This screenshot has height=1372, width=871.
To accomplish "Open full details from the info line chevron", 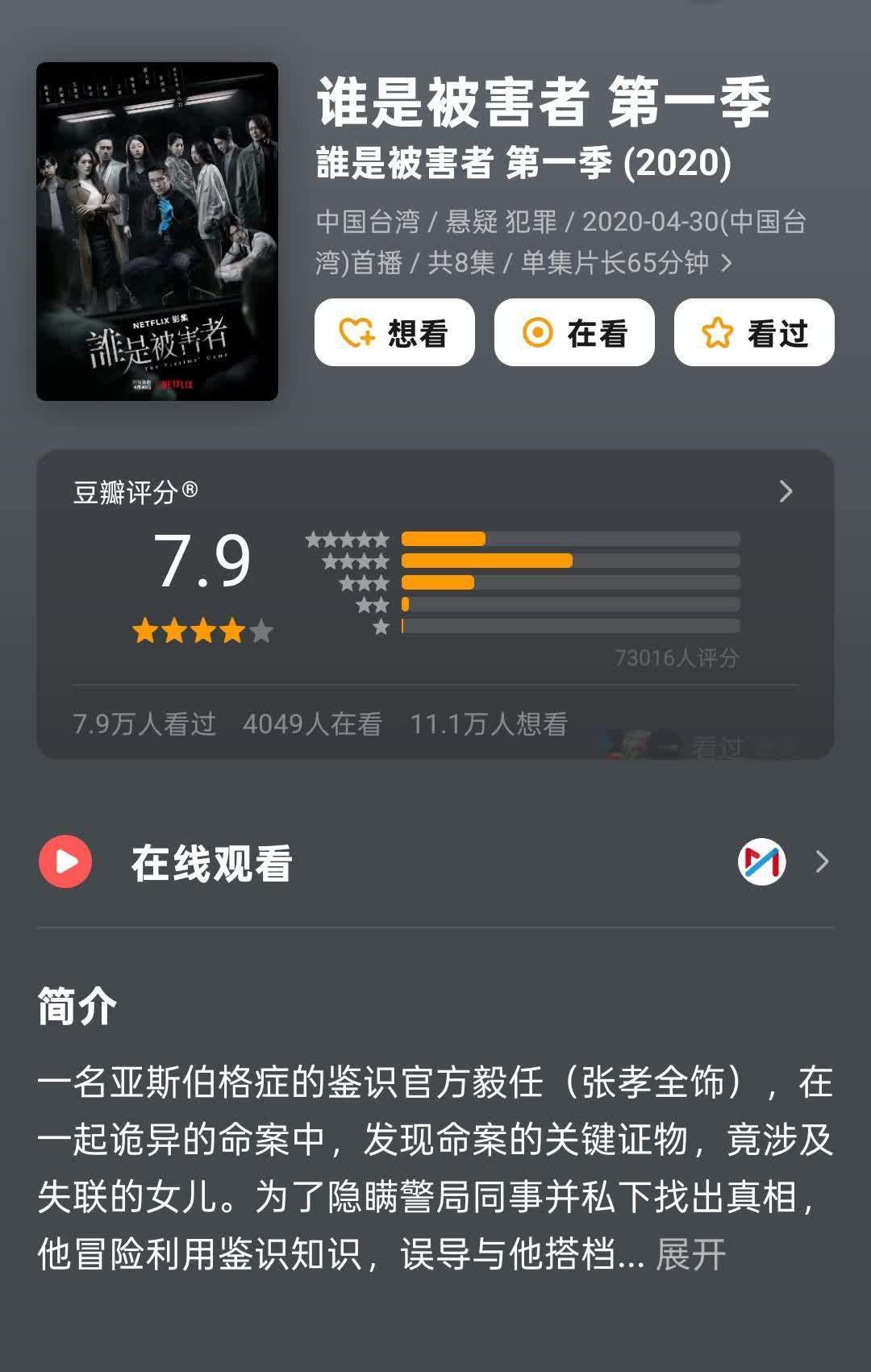I will tap(727, 263).
